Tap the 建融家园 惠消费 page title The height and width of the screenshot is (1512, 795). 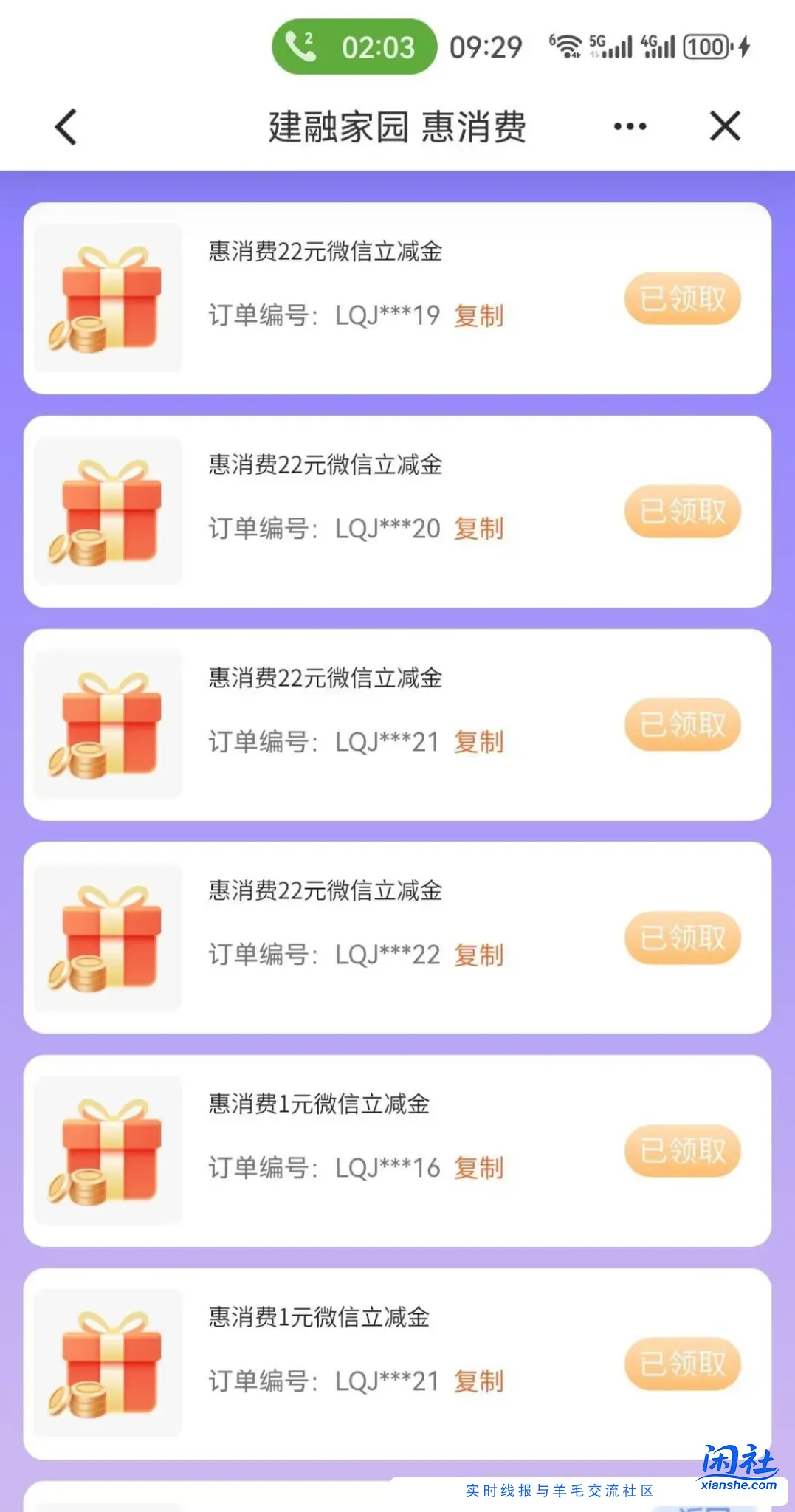(x=397, y=126)
